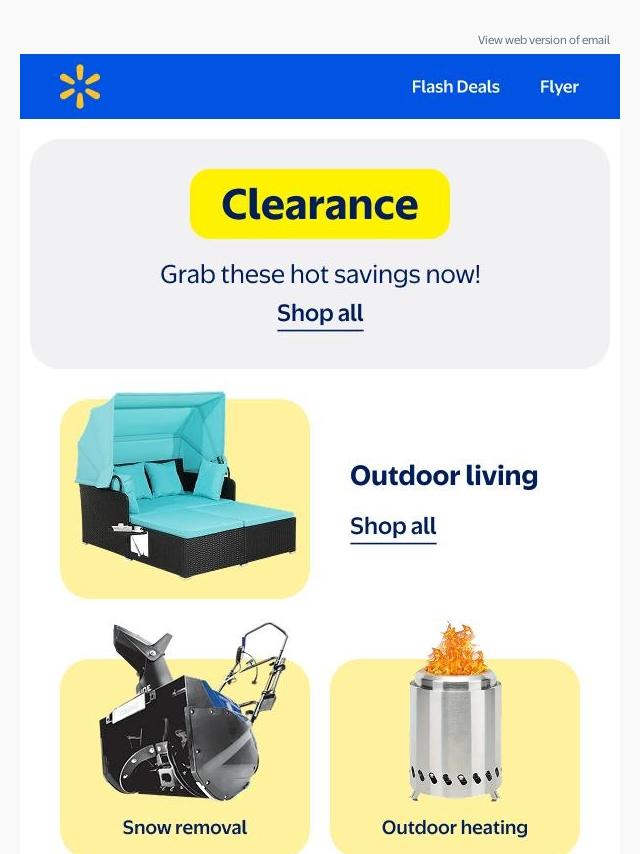Image resolution: width=640 pixels, height=854 pixels.
Task: Open the Flyer link
Action: tap(559, 87)
